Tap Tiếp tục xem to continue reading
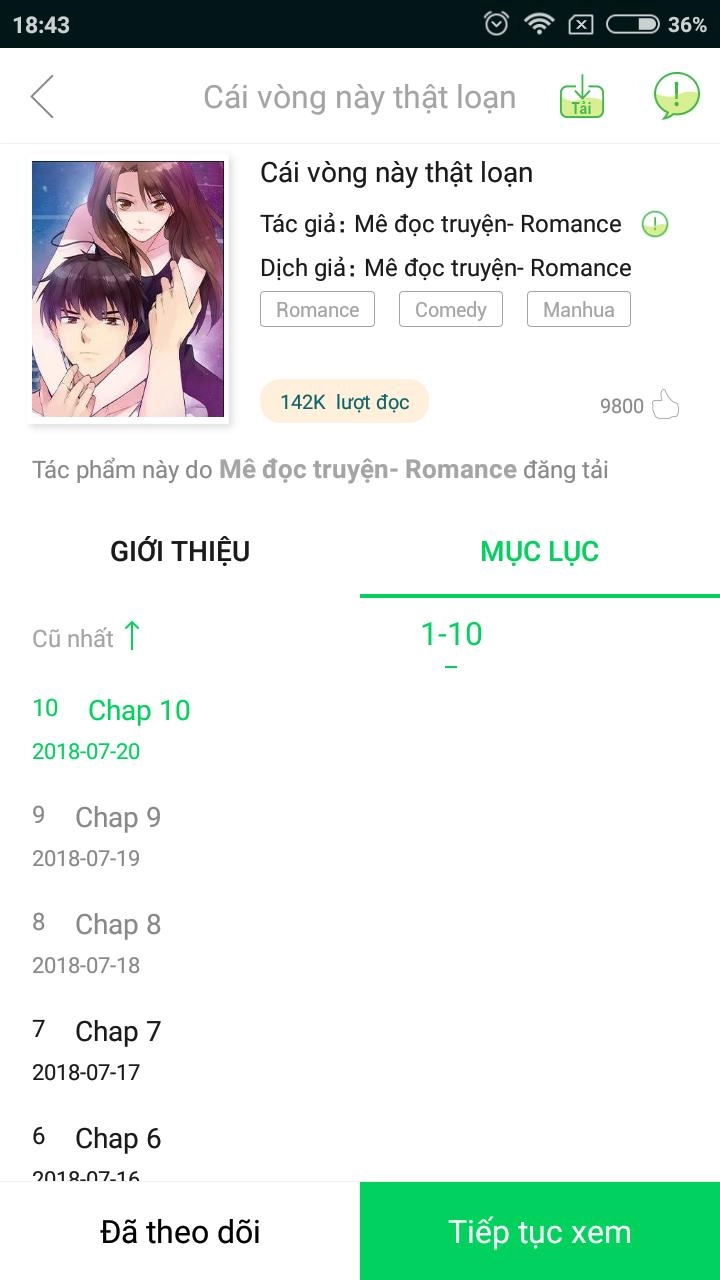The height and width of the screenshot is (1280, 720). click(540, 1231)
